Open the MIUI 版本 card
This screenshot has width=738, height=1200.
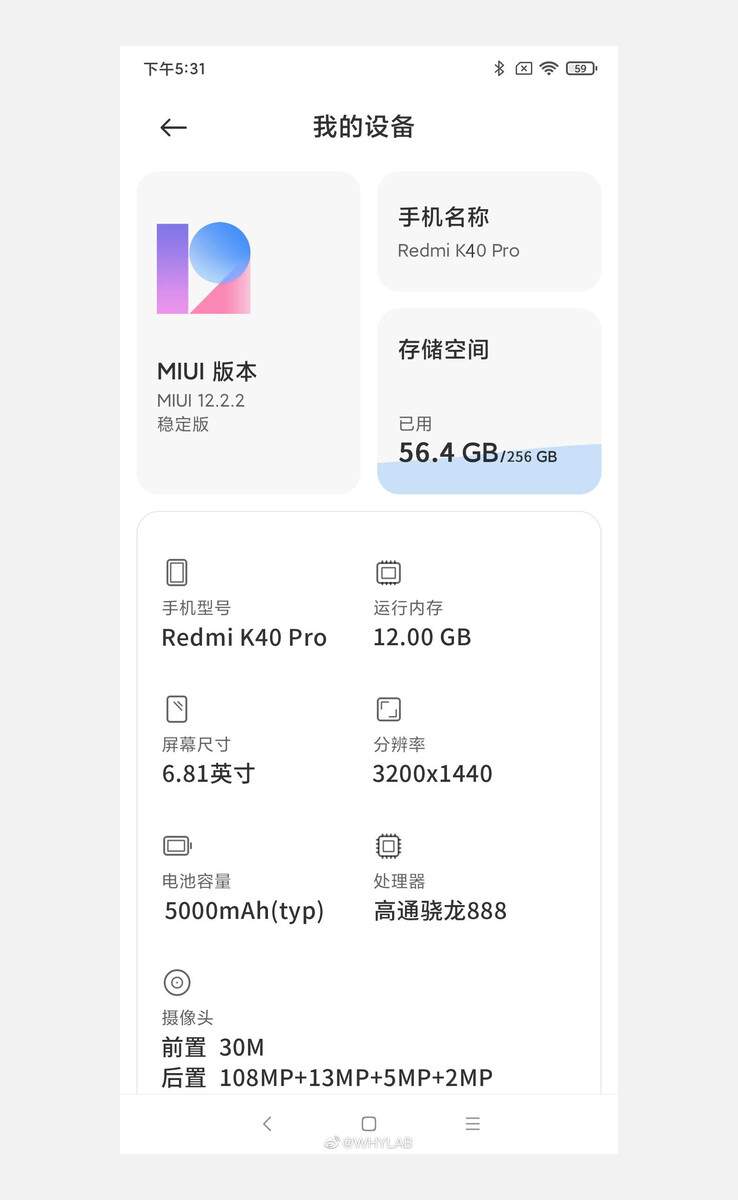248,332
